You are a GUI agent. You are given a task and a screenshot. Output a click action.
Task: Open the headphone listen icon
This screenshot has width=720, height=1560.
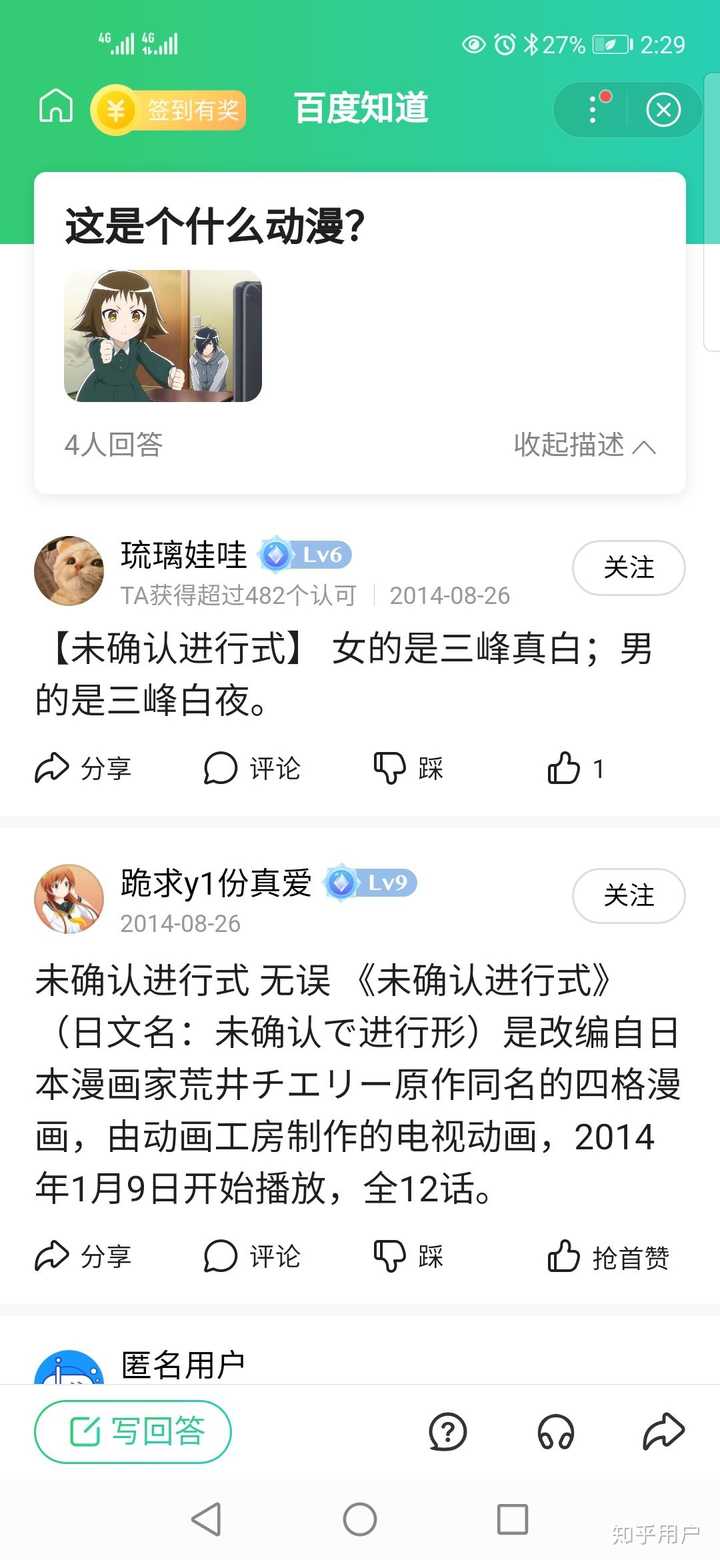(x=555, y=1432)
